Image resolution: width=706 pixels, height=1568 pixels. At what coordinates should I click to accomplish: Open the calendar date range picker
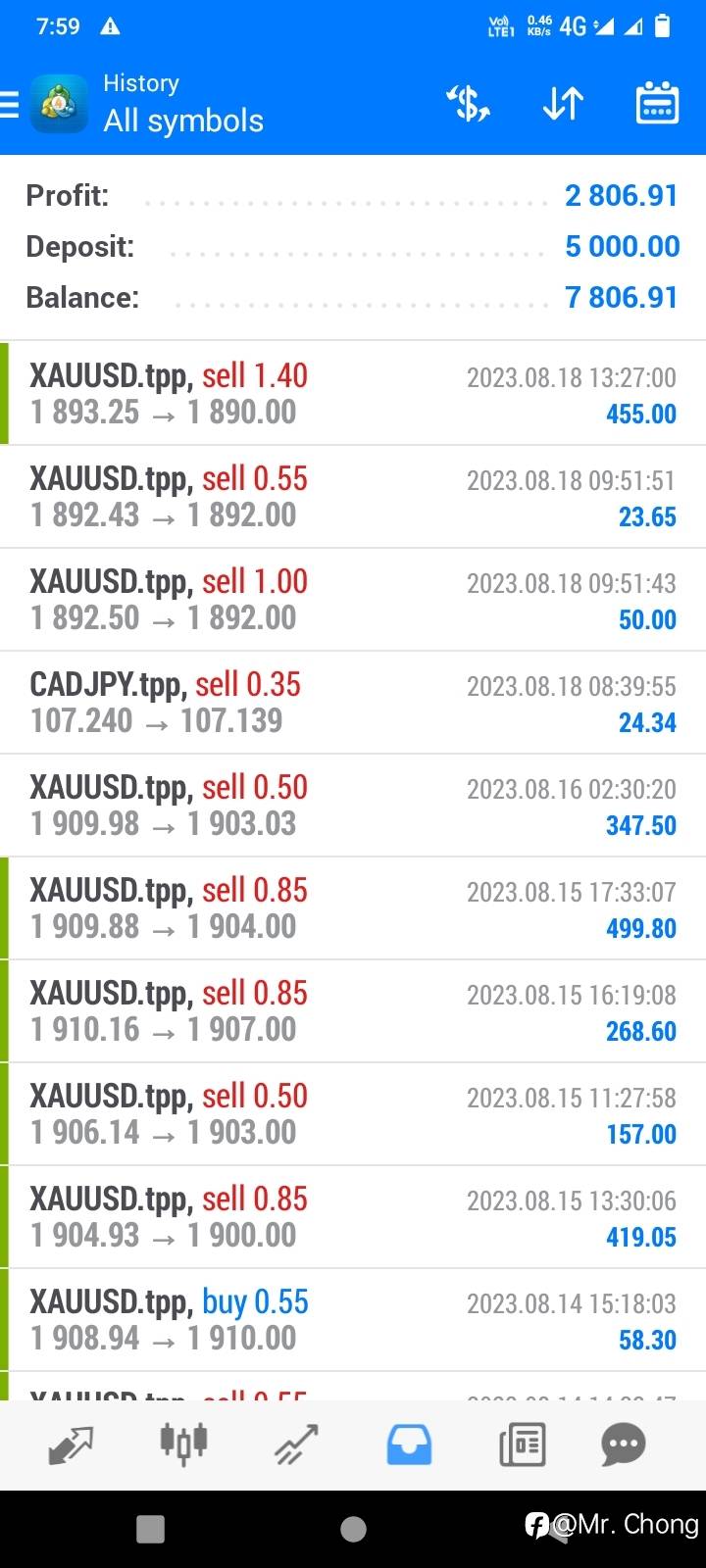tap(657, 103)
